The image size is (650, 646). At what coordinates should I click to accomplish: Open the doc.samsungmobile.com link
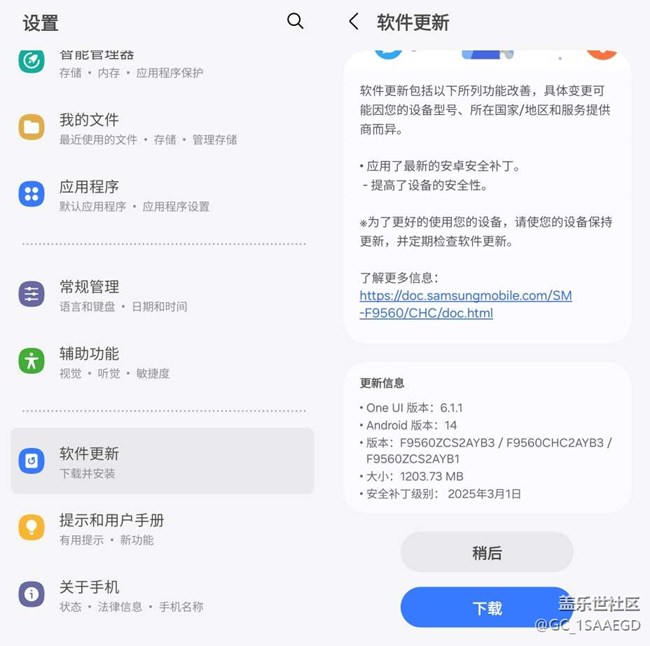[465, 304]
